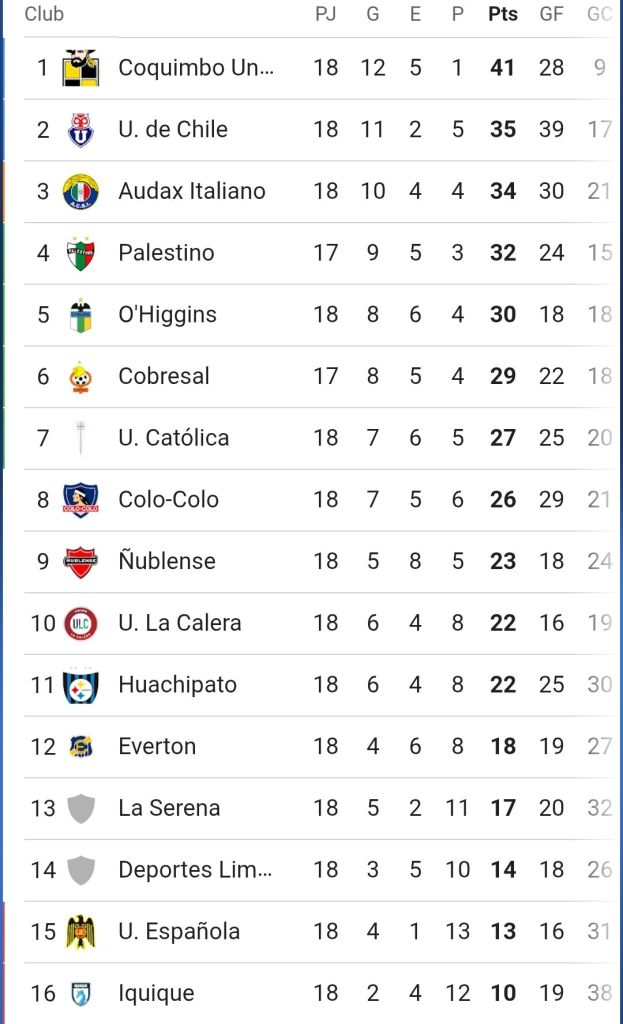Tap the Cobresal row
Screen dimensions: 623x1024
[313, 377]
